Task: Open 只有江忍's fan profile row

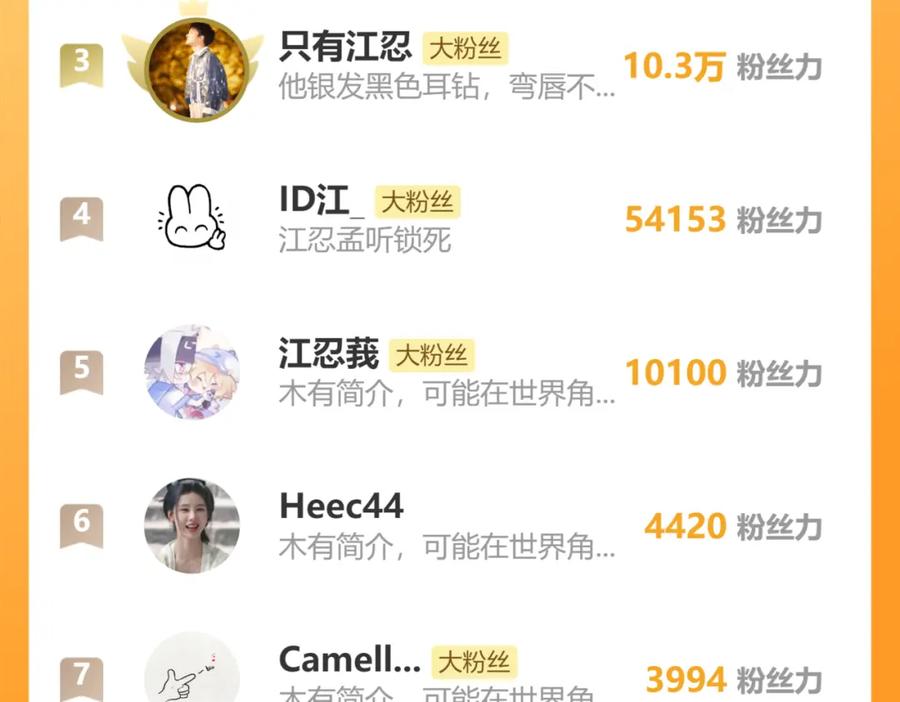Action: (x=449, y=66)
